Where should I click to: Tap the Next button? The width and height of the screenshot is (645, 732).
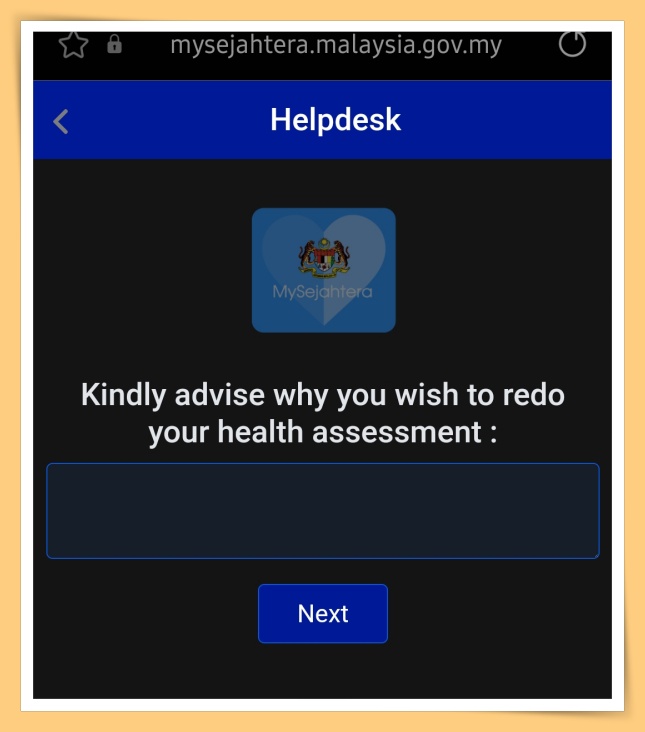click(x=322, y=613)
